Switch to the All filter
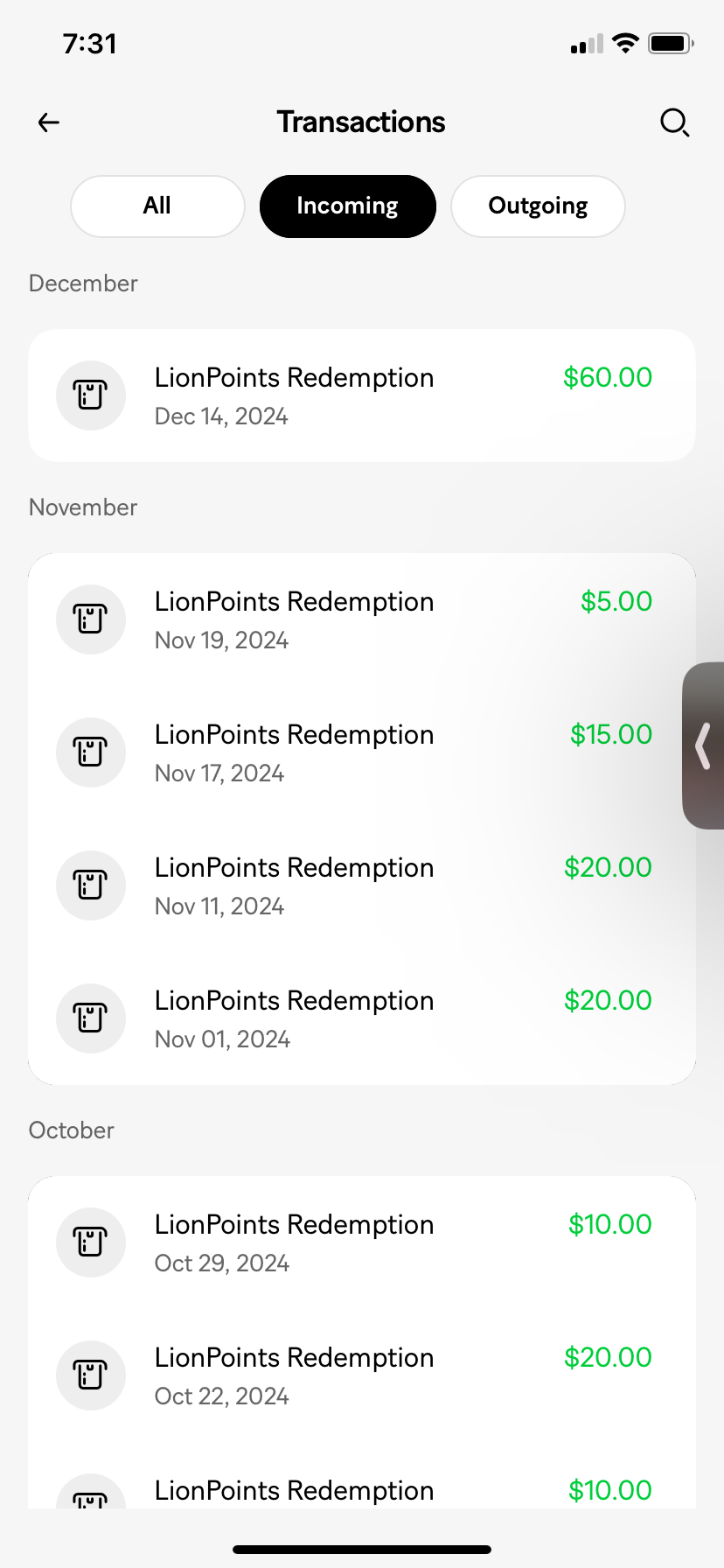The width and height of the screenshot is (724, 1568). pos(157,206)
